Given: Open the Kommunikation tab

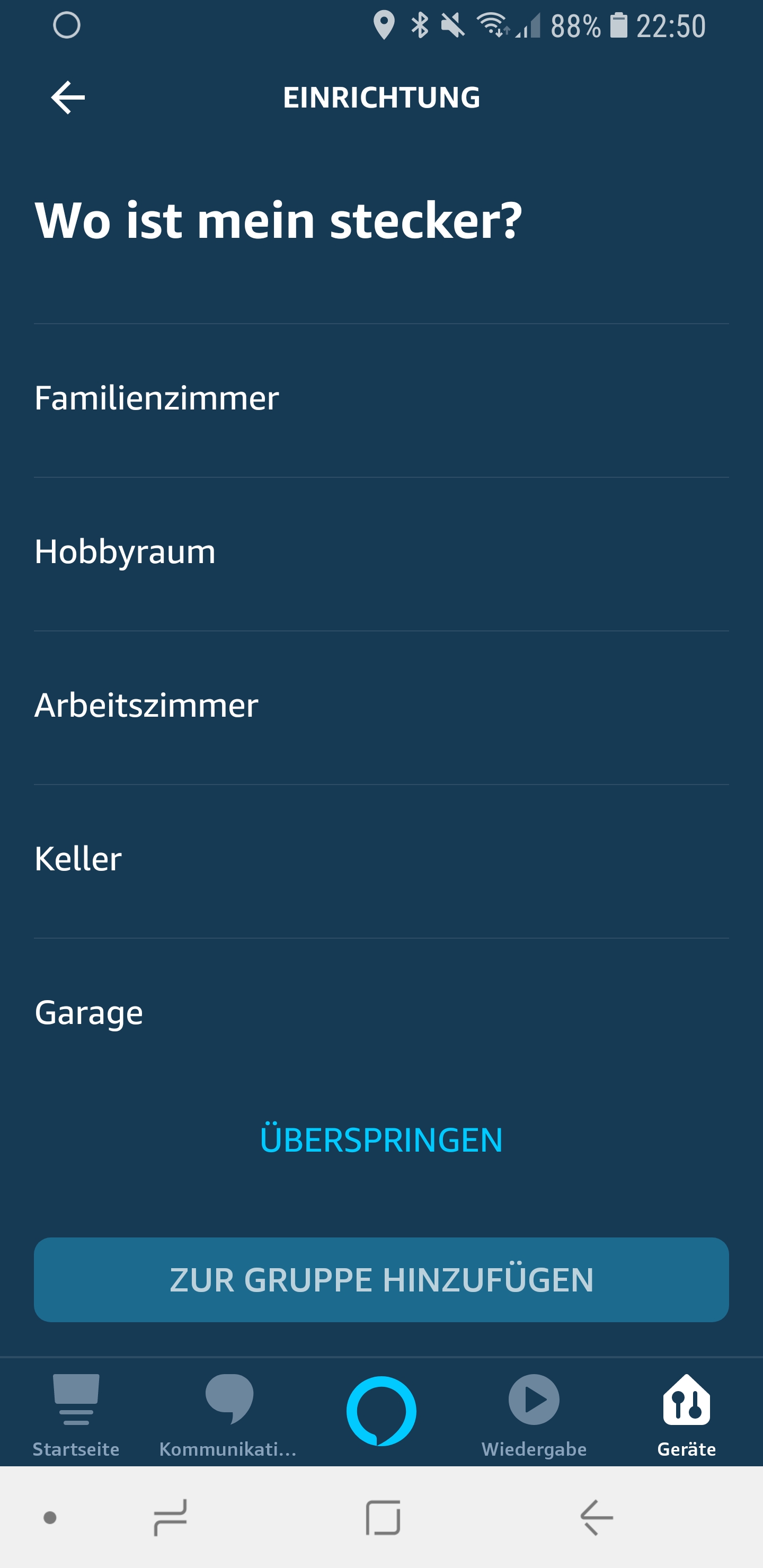Looking at the screenshot, I should [x=228, y=1414].
